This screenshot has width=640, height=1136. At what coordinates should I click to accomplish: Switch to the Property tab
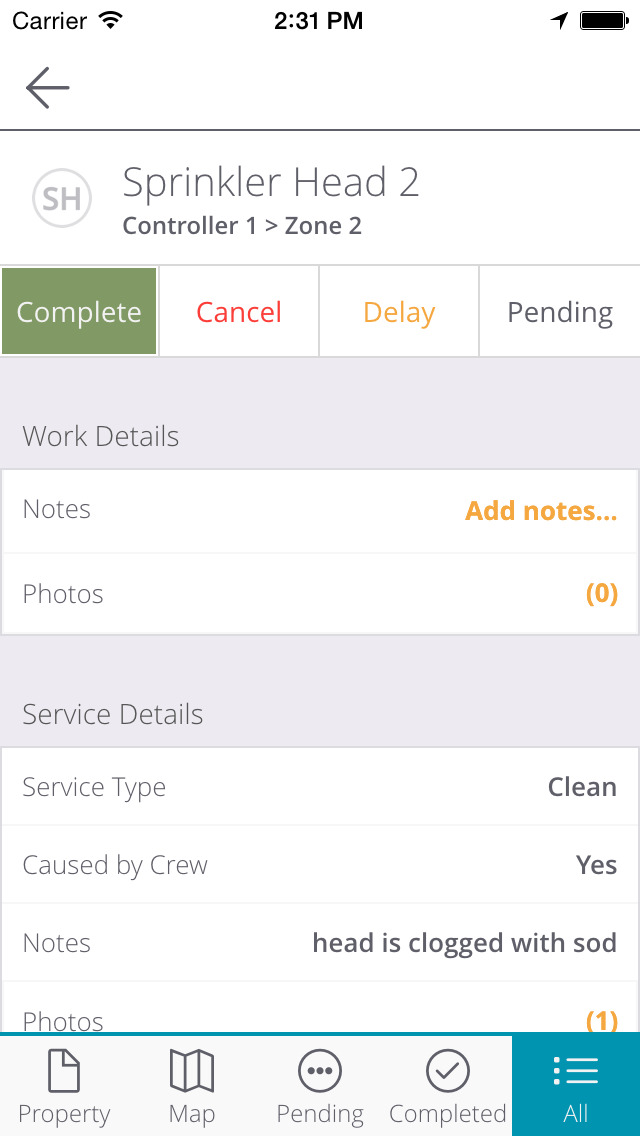click(65, 1086)
